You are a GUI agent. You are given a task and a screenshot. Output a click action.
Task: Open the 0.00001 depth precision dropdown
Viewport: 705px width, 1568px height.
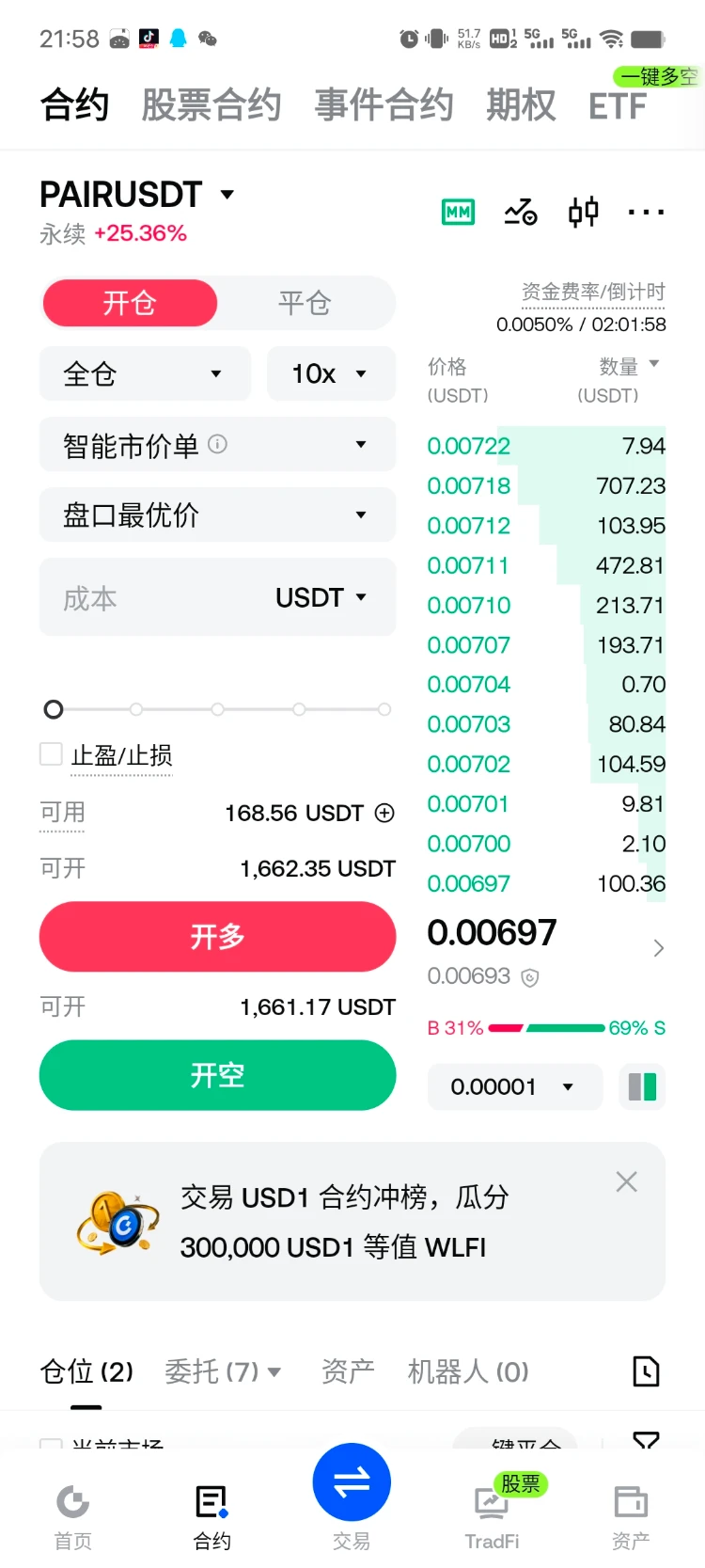(514, 1086)
